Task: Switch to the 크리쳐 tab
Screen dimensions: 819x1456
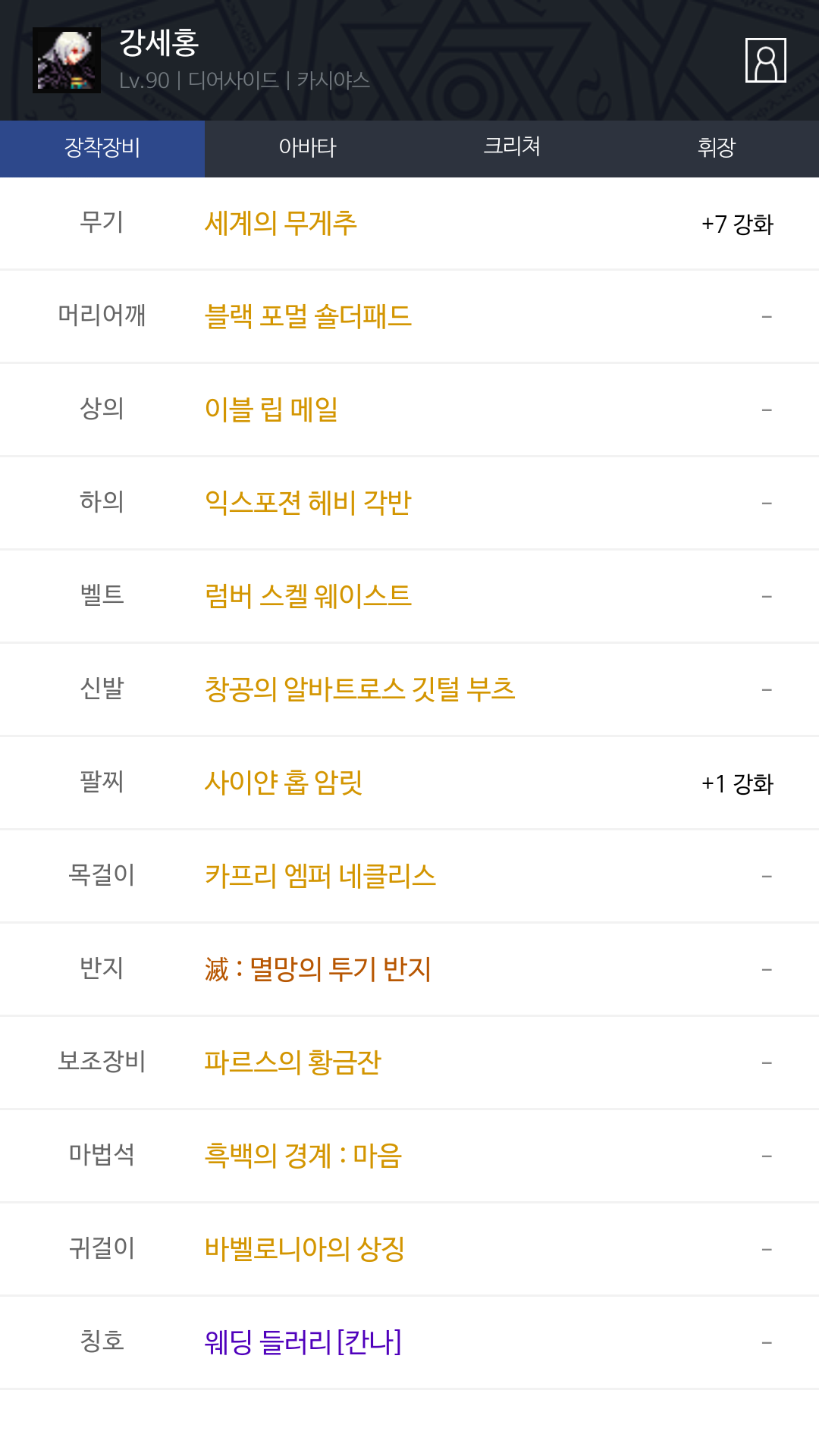Action: point(512,149)
